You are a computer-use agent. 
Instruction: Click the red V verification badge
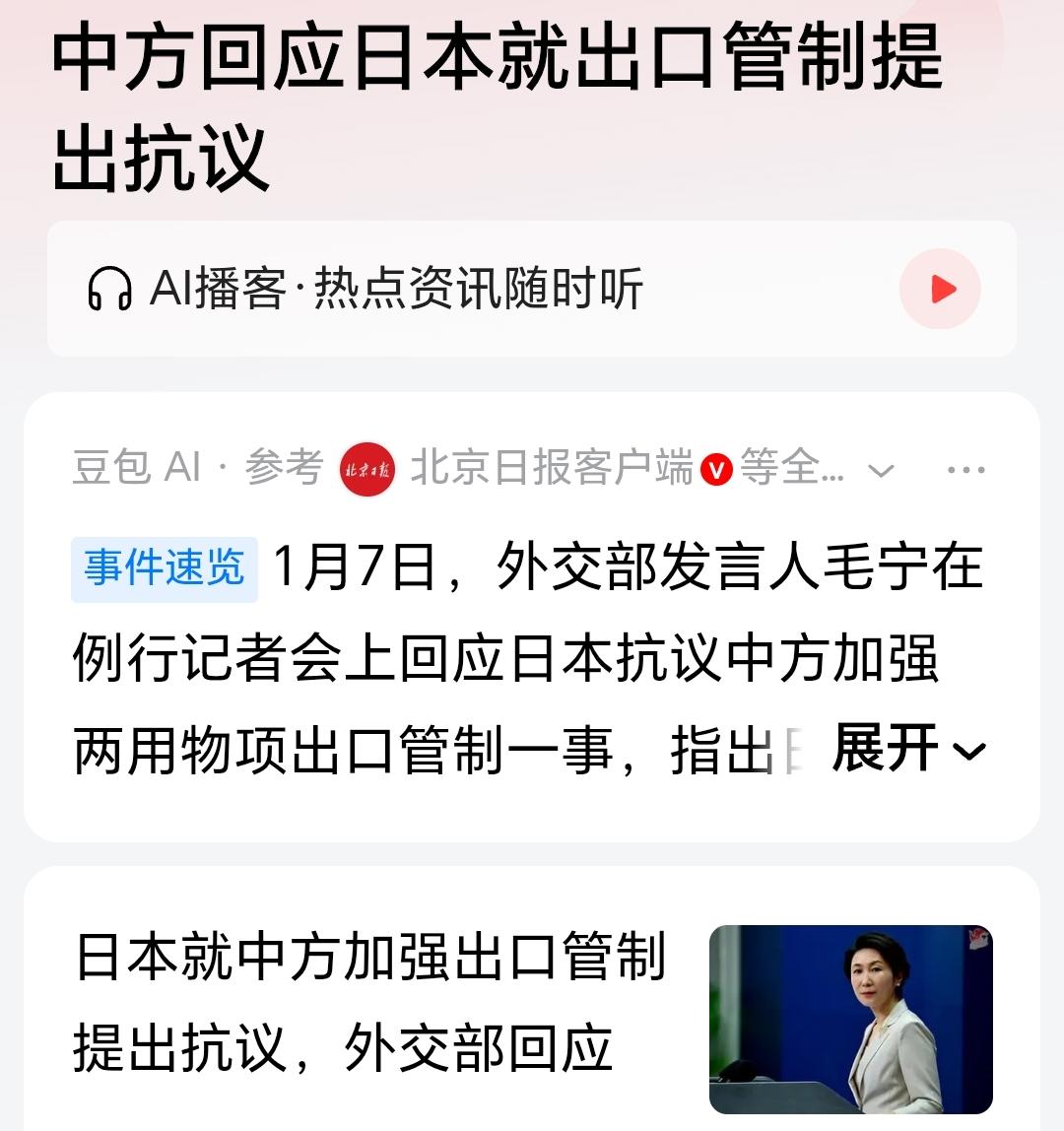[x=715, y=470]
